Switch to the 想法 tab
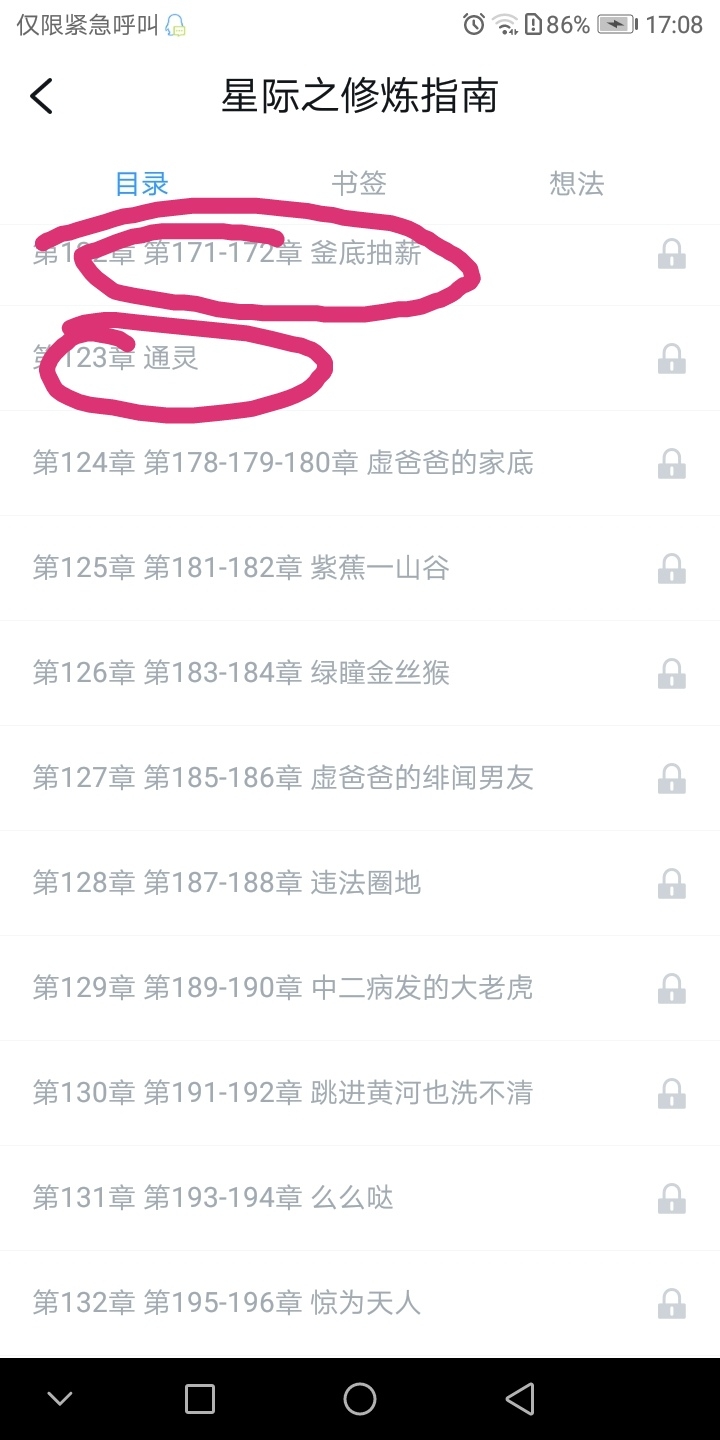The width and height of the screenshot is (720, 1440). pyautogui.click(x=576, y=184)
